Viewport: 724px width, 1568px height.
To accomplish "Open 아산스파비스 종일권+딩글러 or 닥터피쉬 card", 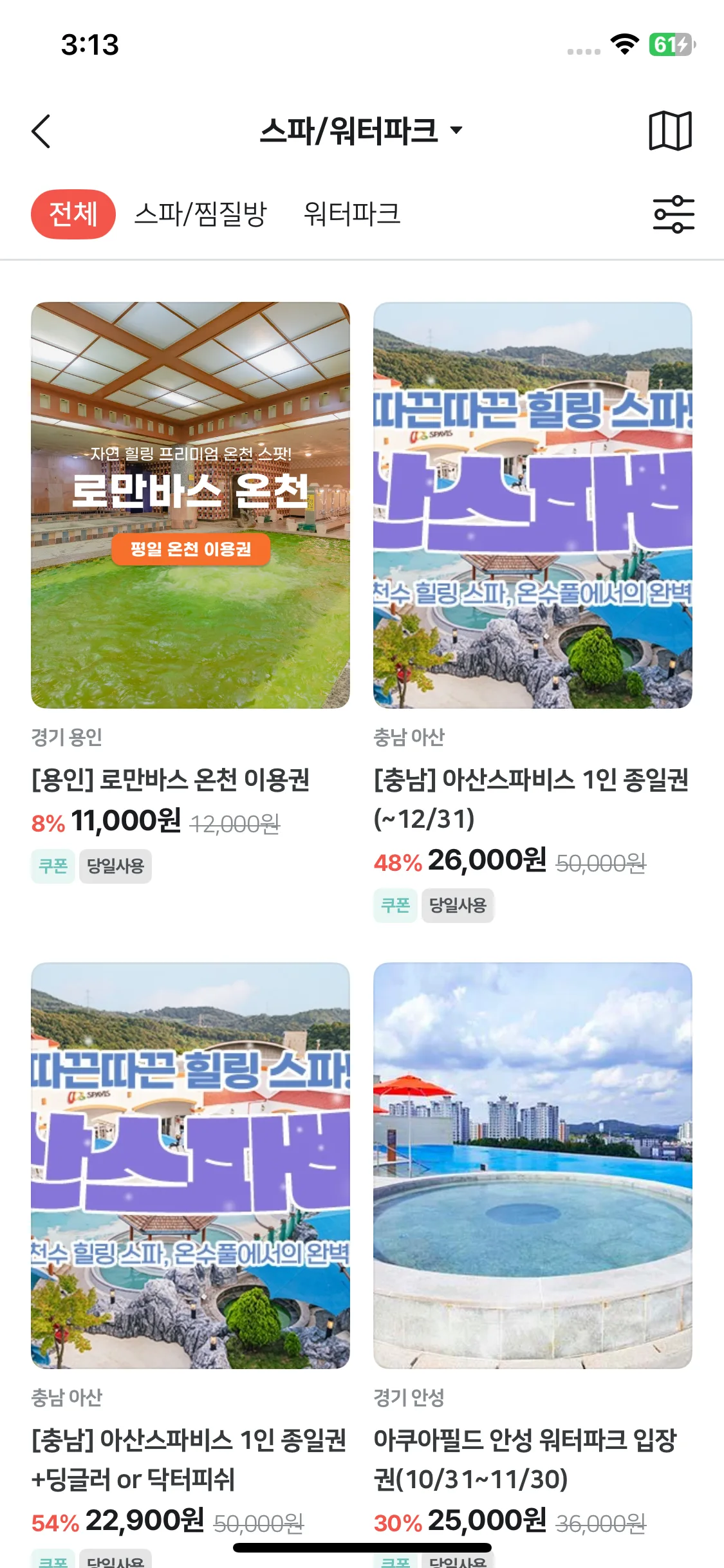I will (190, 1165).
